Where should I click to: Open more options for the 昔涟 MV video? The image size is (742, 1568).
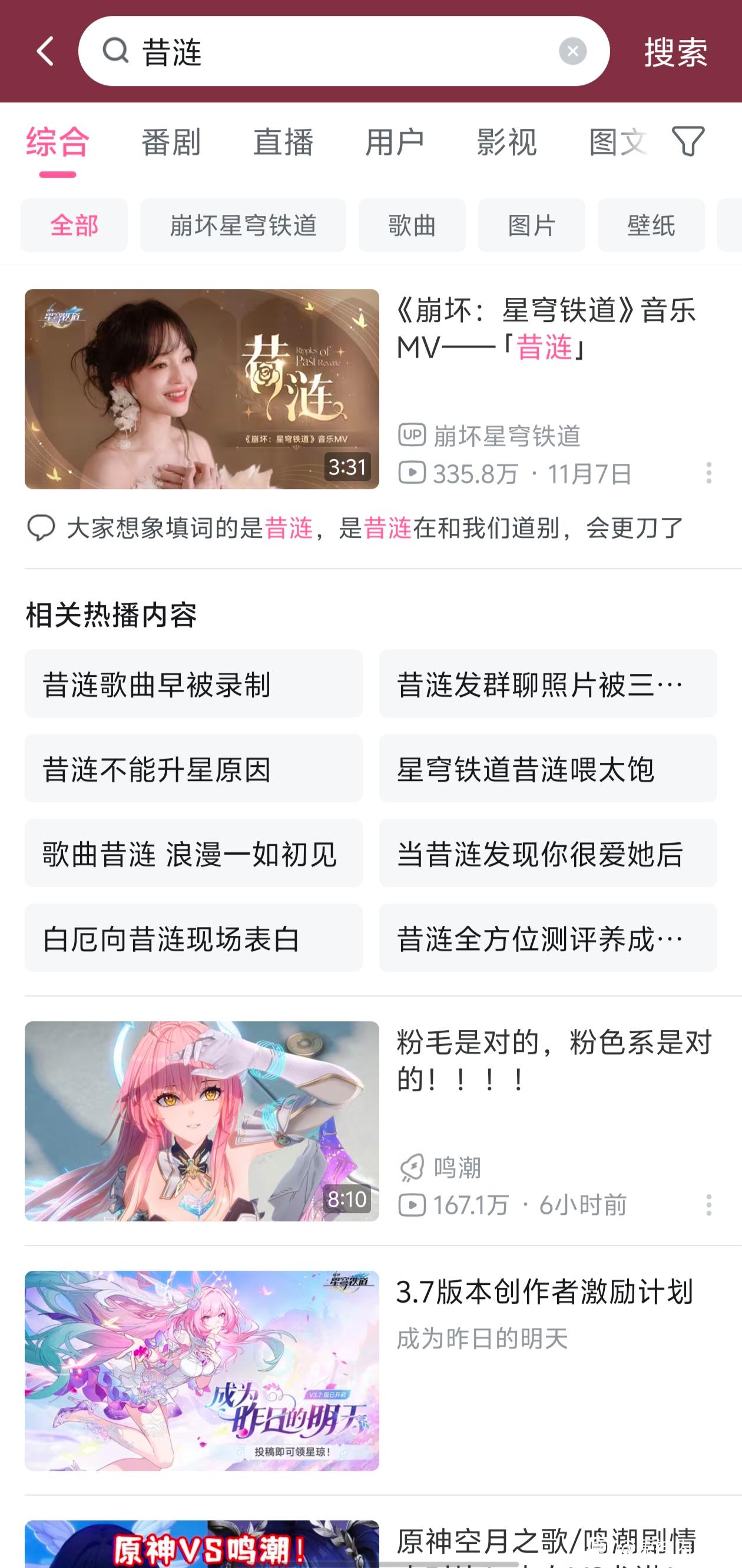coord(708,473)
